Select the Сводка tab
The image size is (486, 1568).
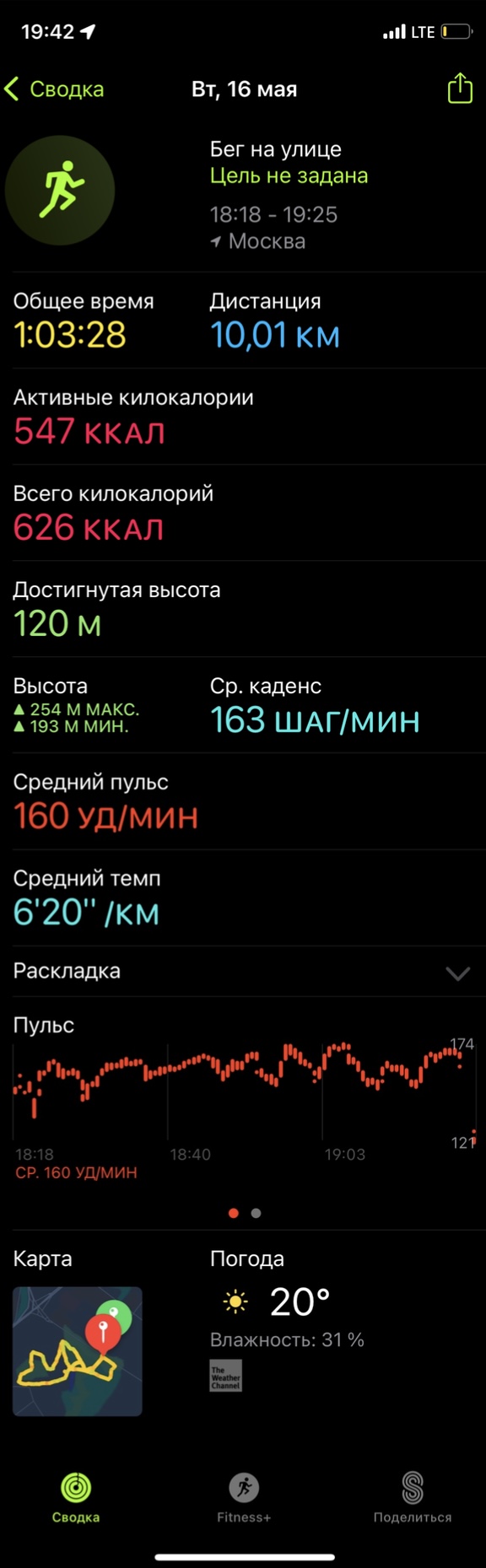(76, 1498)
